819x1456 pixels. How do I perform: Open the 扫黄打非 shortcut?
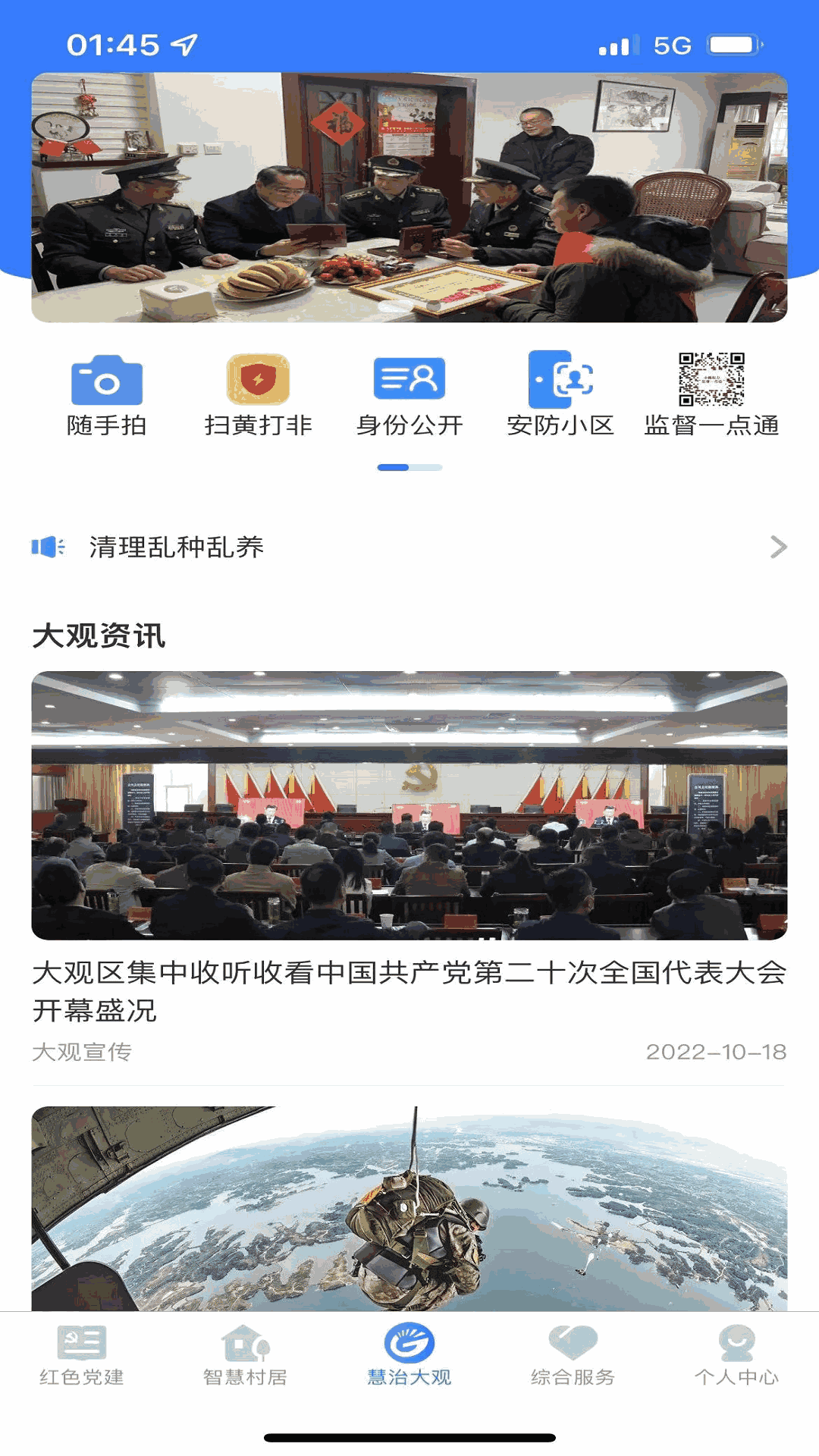[x=258, y=394]
